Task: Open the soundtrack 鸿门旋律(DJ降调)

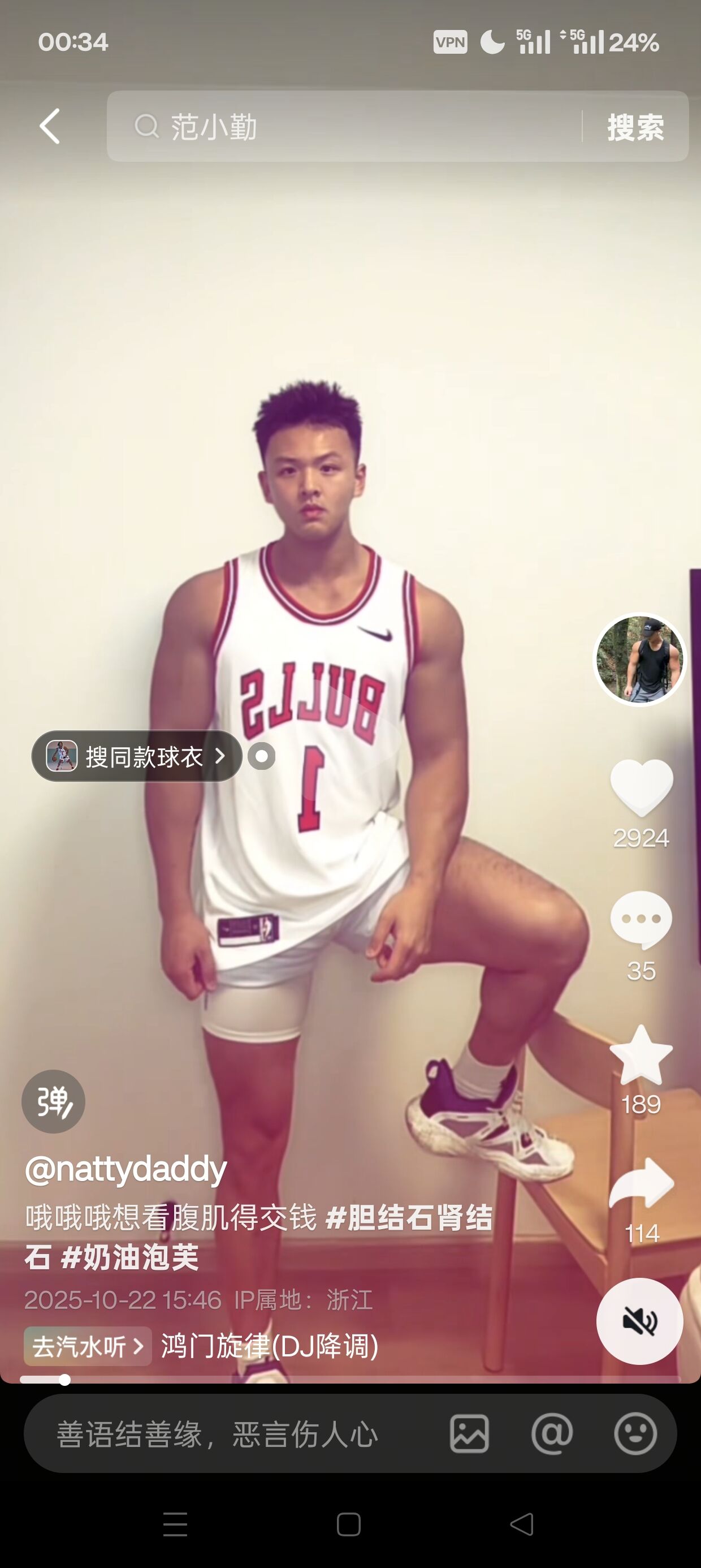Action: pyautogui.click(x=270, y=1346)
